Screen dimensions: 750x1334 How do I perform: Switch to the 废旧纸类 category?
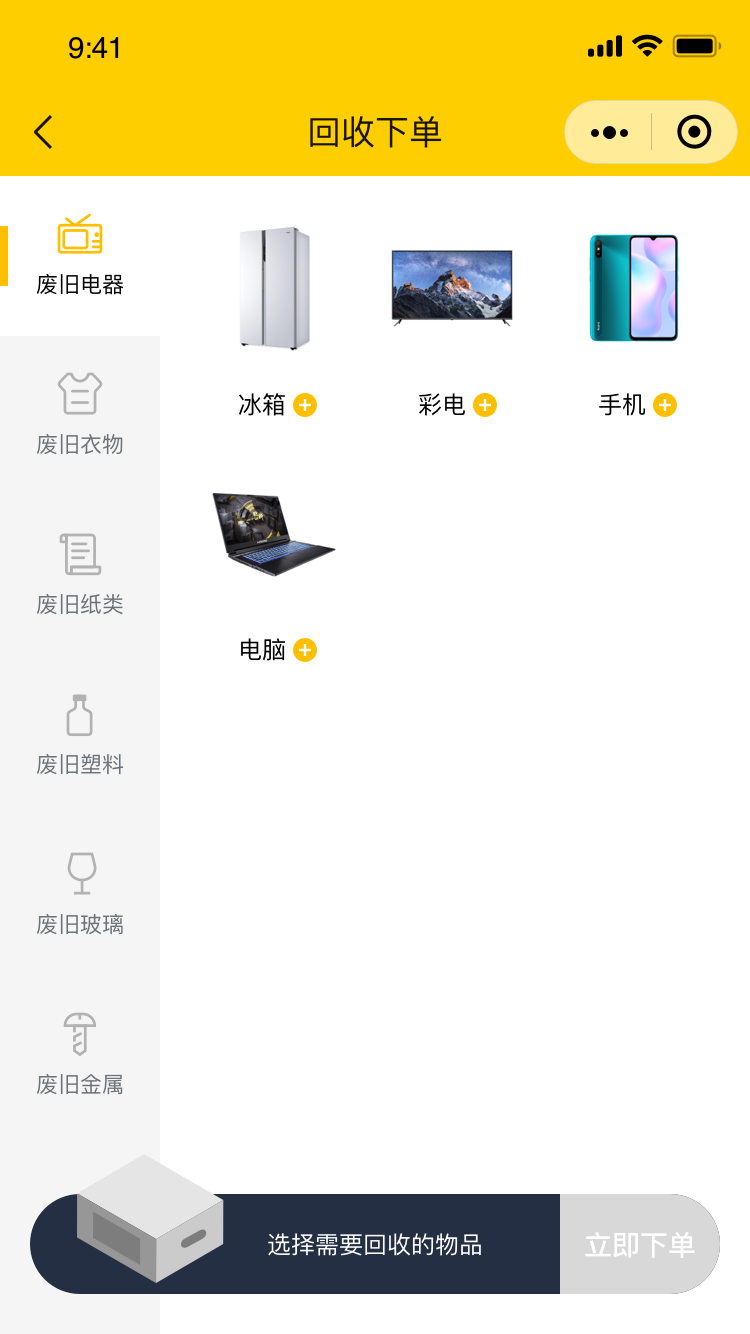pos(80,574)
